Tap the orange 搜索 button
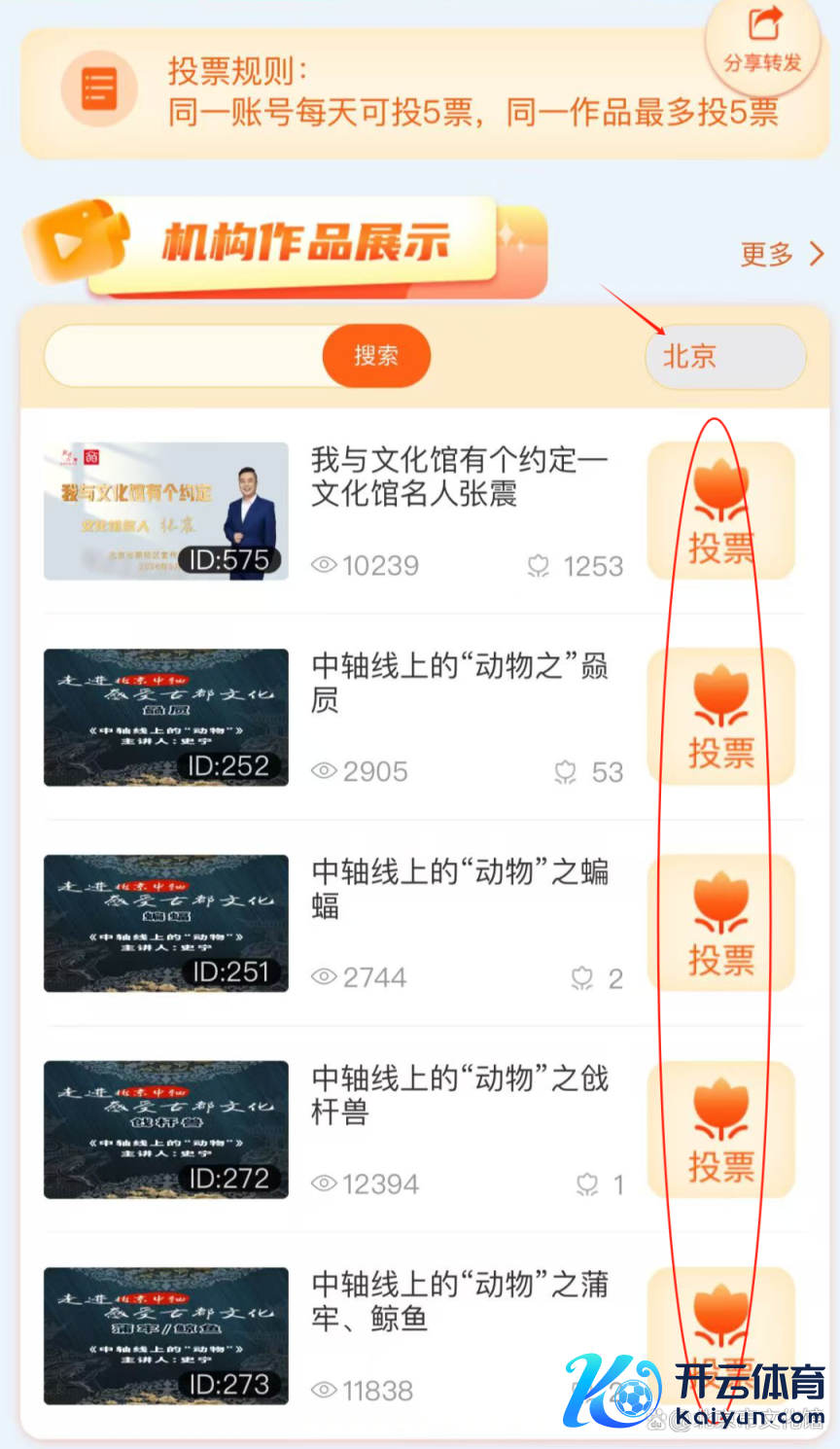This screenshot has width=840, height=1449. [376, 356]
